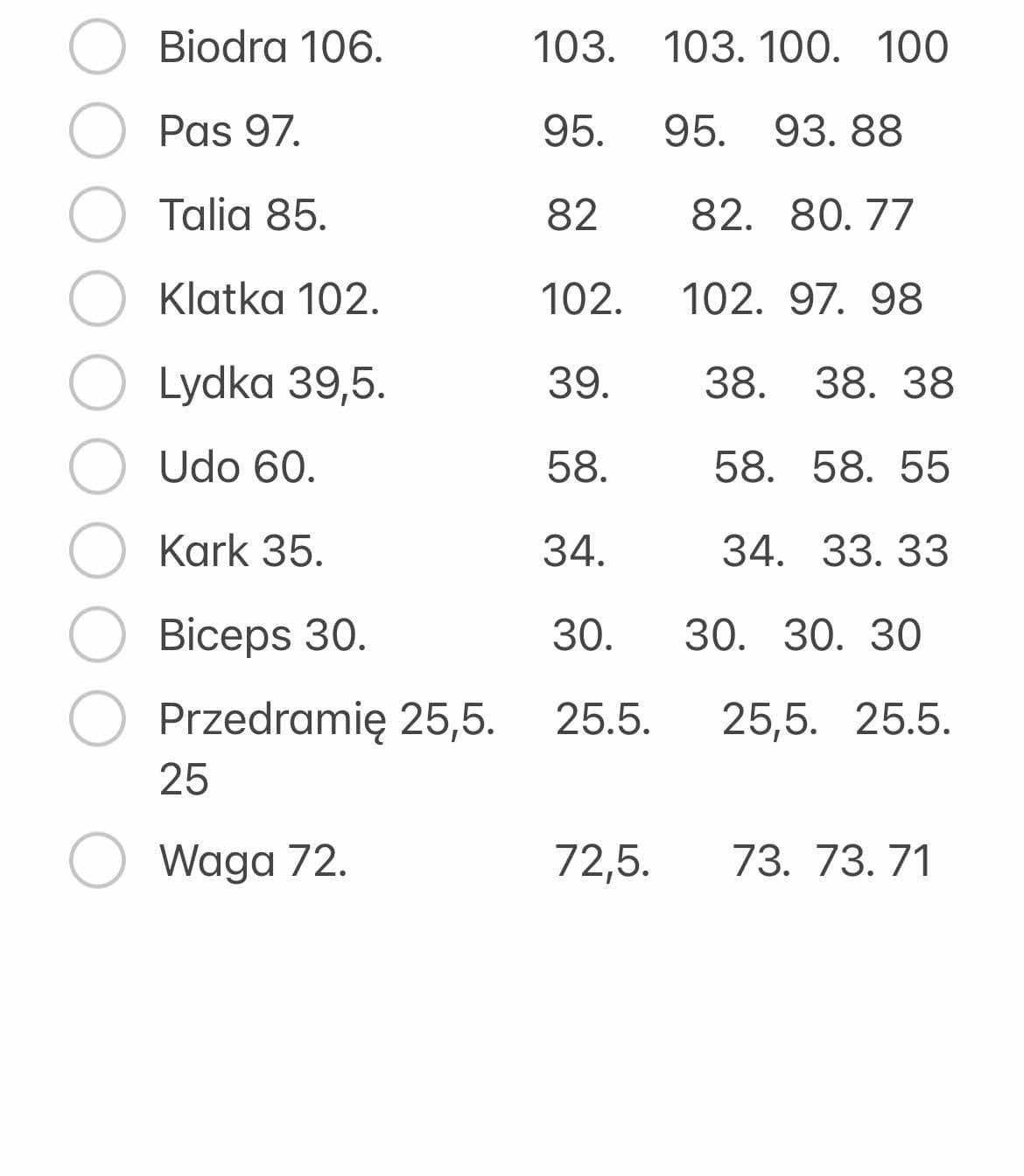Tick the Talia 85 checklist circle
Screen dimensions: 1024x1176
(x=97, y=214)
